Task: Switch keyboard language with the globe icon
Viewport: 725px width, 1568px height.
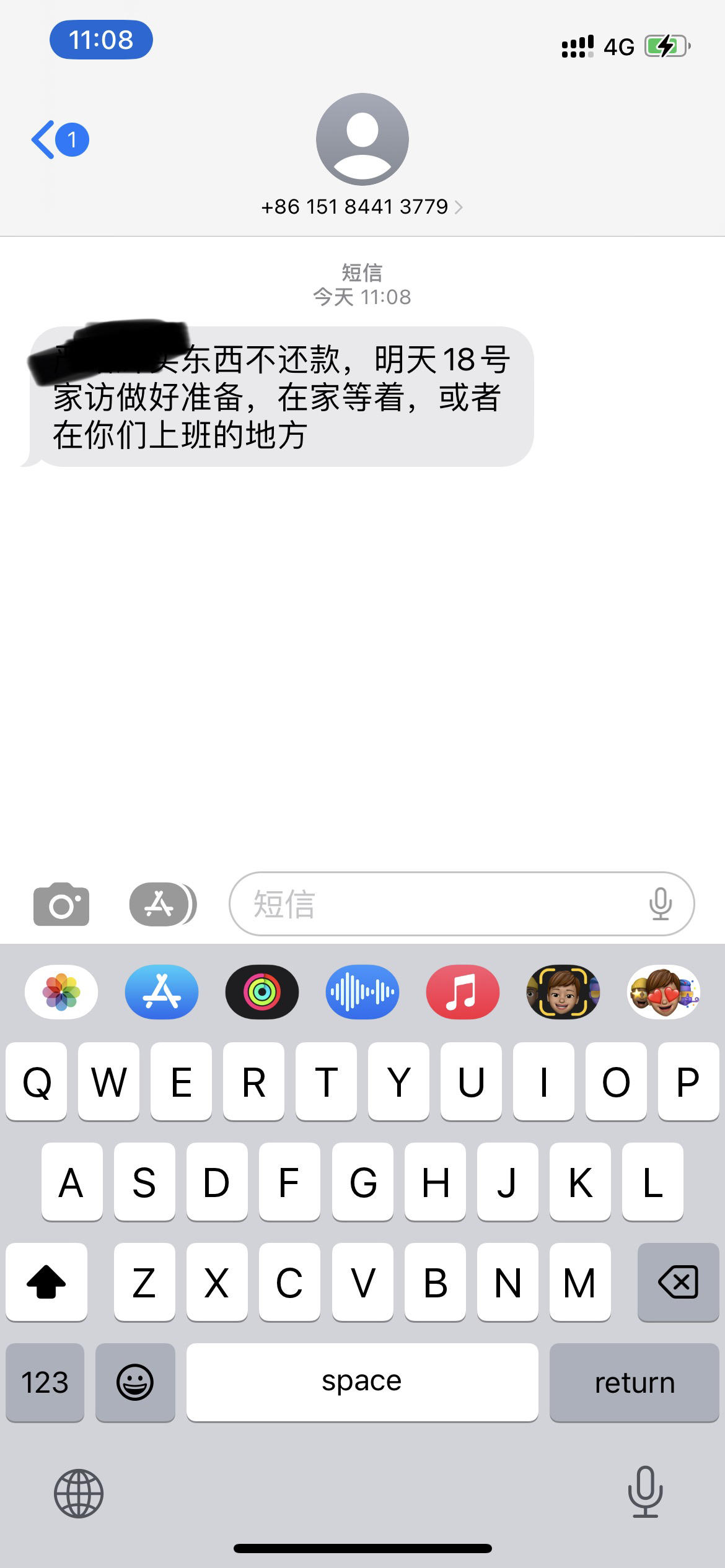Action: pos(79,1494)
